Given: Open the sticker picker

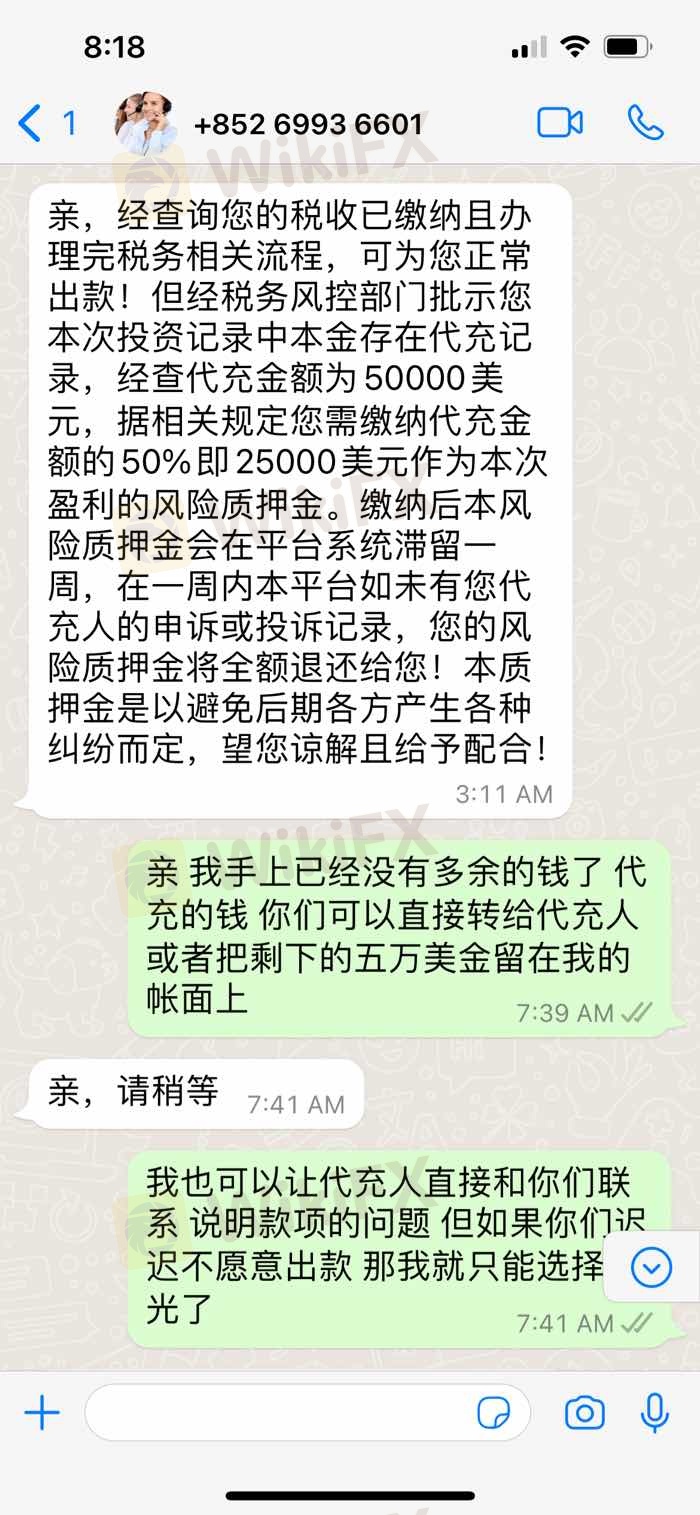Looking at the screenshot, I should (494, 1413).
